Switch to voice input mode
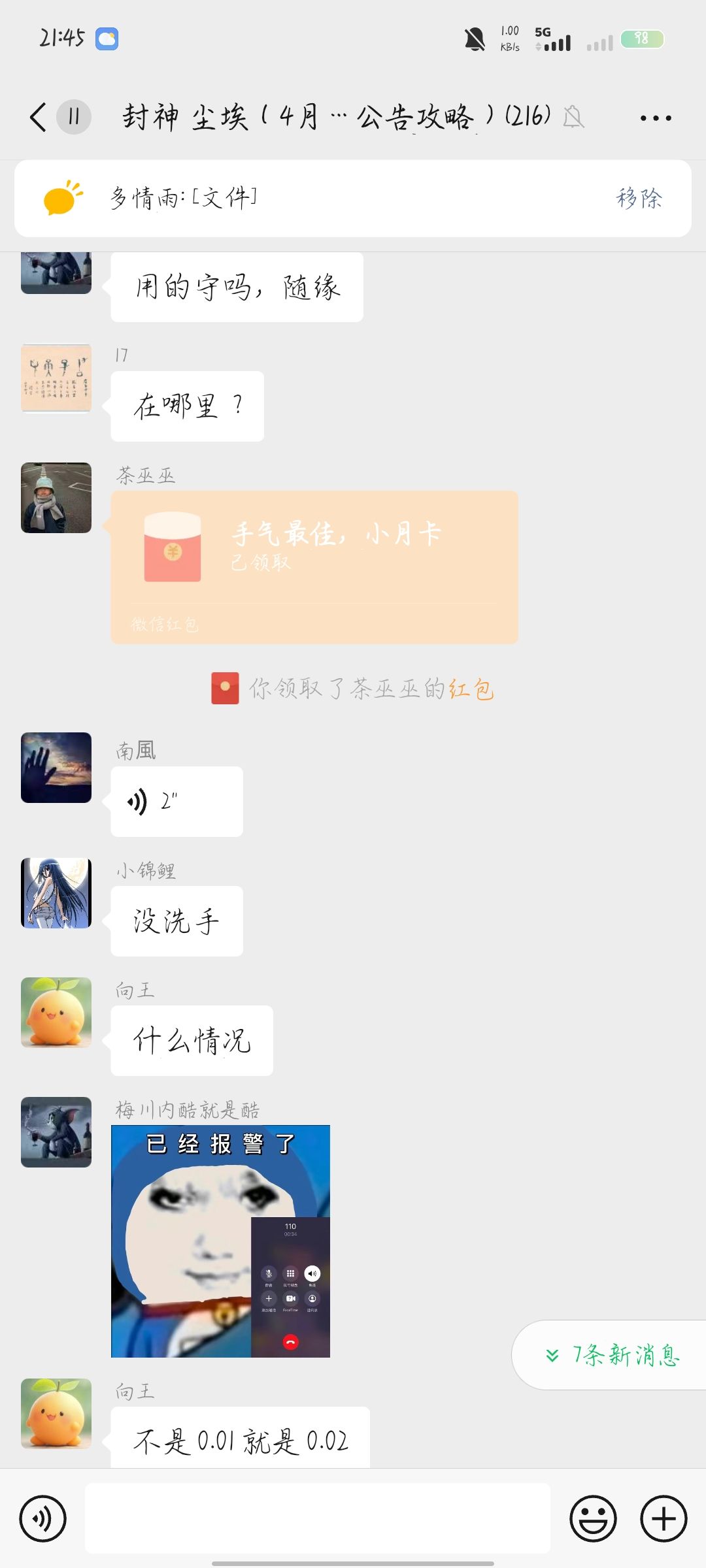Screen dimensions: 706x1568 tap(42, 1518)
